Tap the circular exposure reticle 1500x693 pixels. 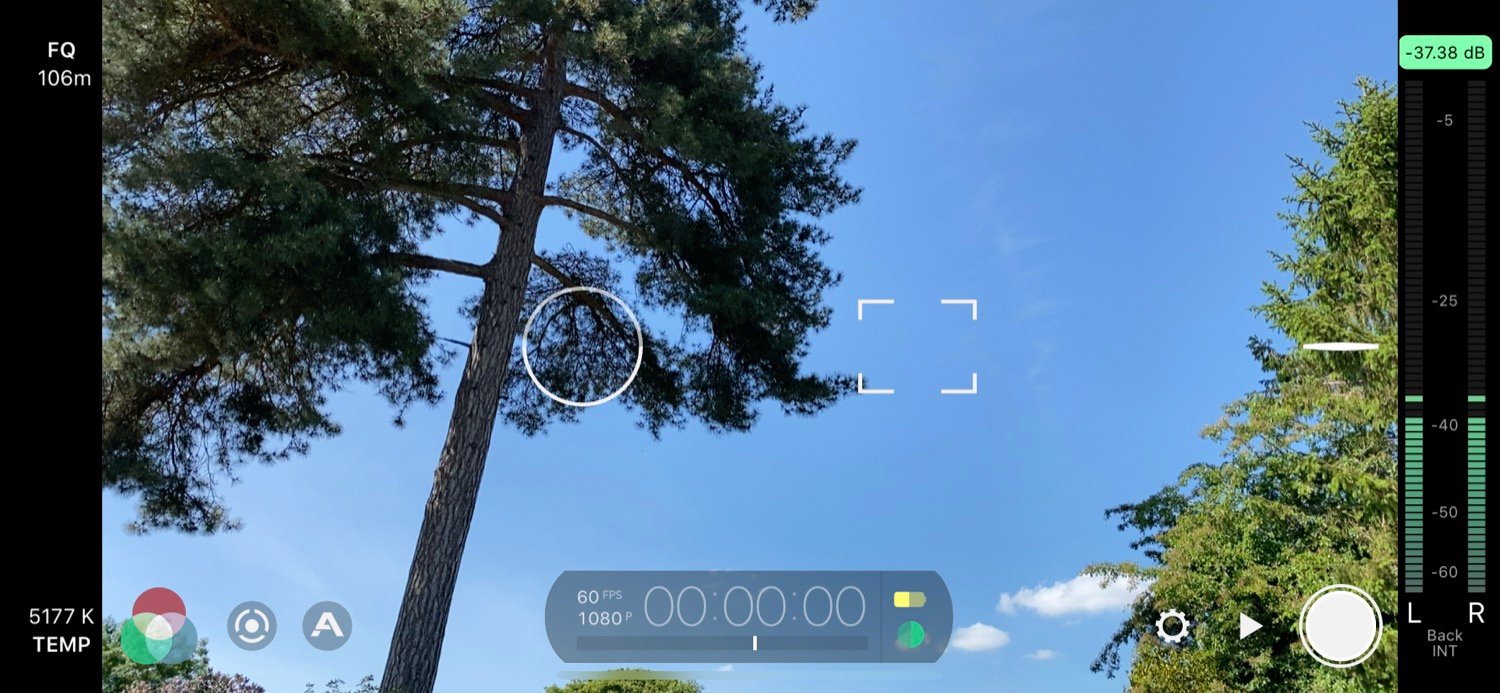point(582,346)
